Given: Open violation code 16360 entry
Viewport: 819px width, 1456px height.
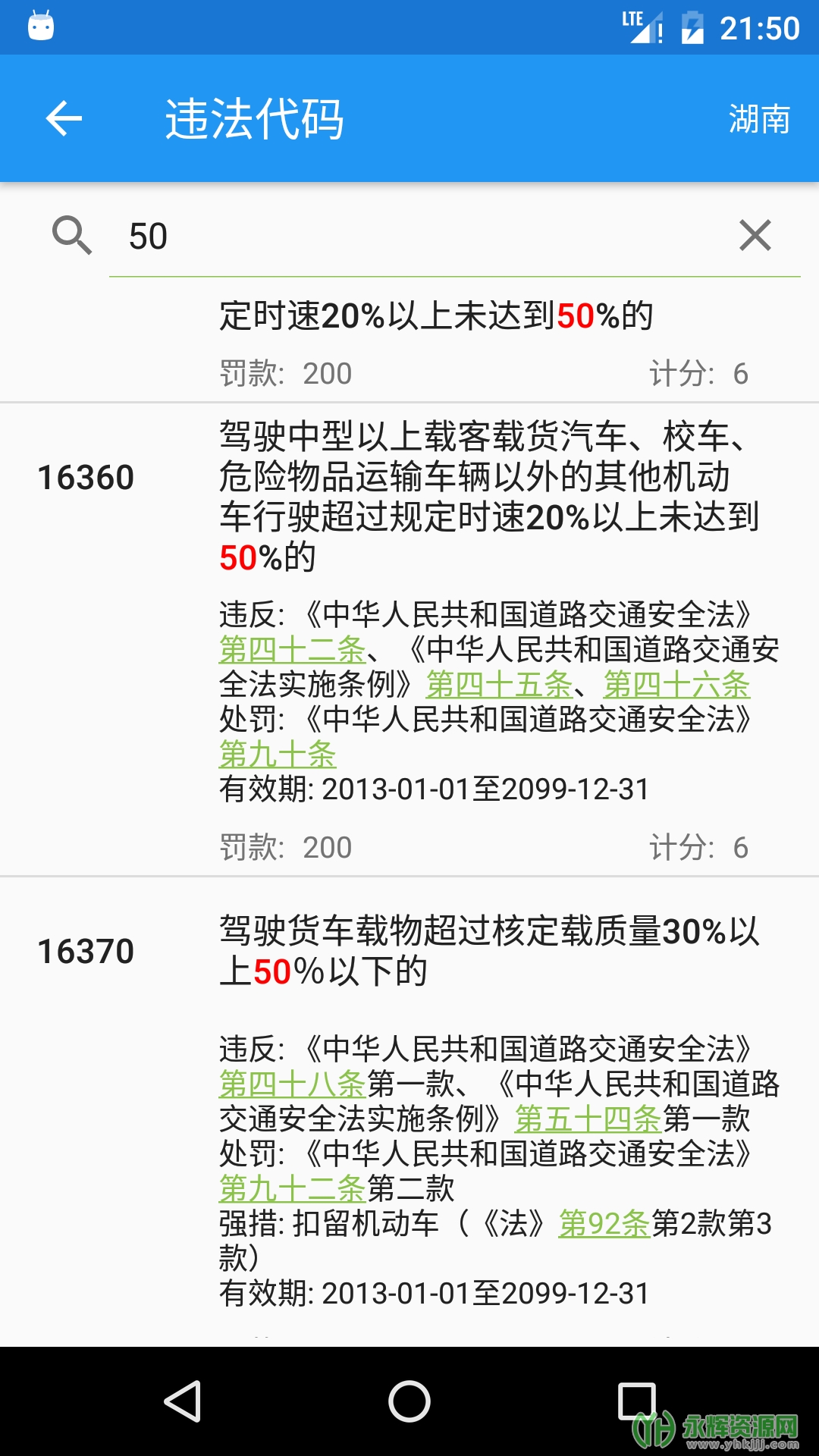Looking at the screenshot, I should pos(409,639).
